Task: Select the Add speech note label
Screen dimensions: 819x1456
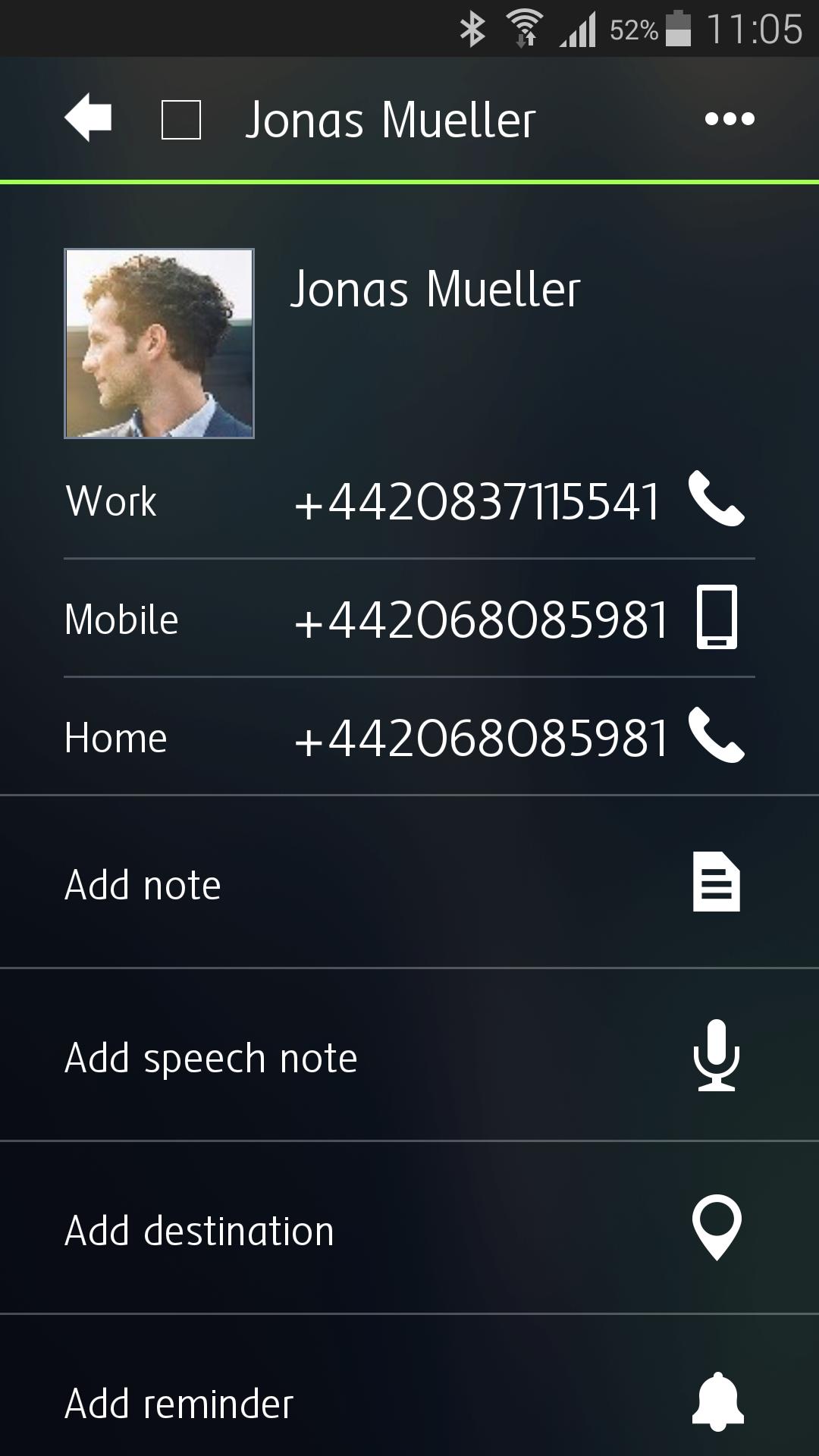Action: pyautogui.click(x=210, y=1057)
